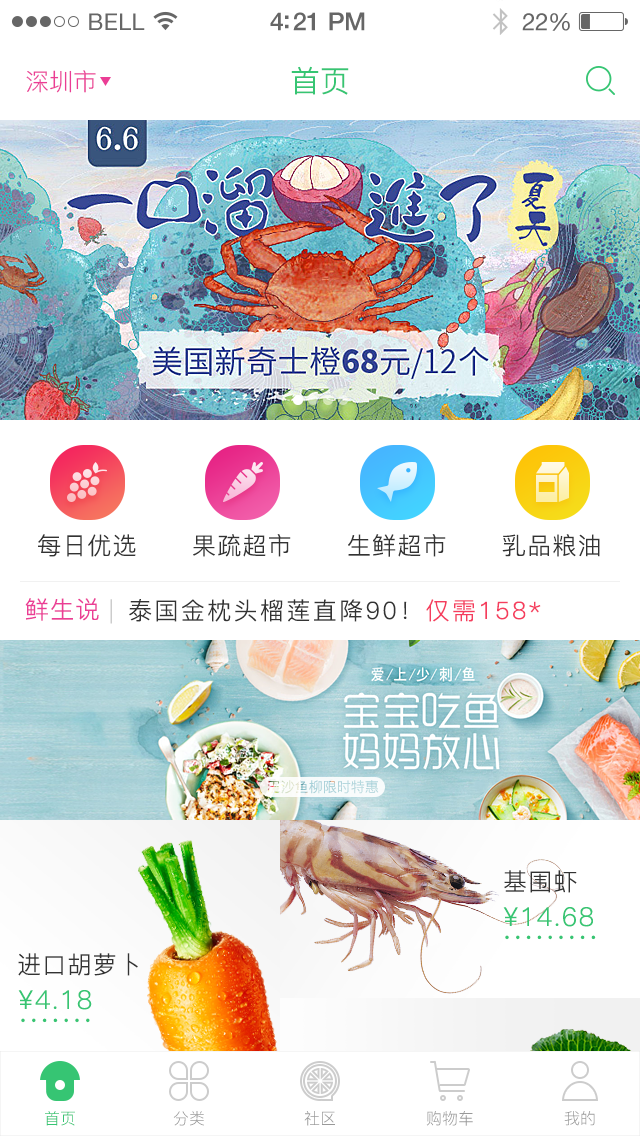Viewport: 640px width, 1136px height.
Task: Open the 美国新奇士橙 promotional banner
Action: pyautogui.click(x=320, y=270)
